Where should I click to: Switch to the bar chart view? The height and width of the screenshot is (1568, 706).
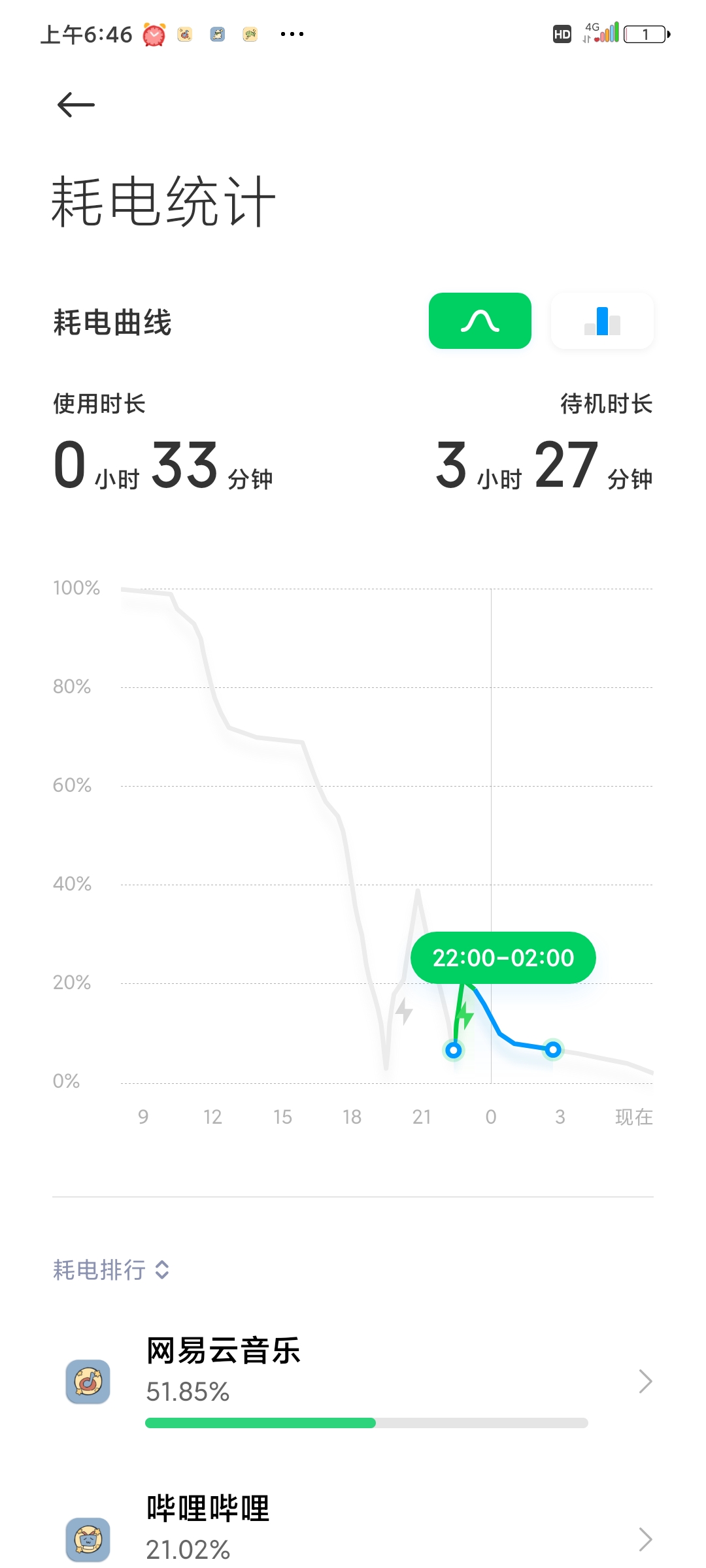click(x=602, y=321)
